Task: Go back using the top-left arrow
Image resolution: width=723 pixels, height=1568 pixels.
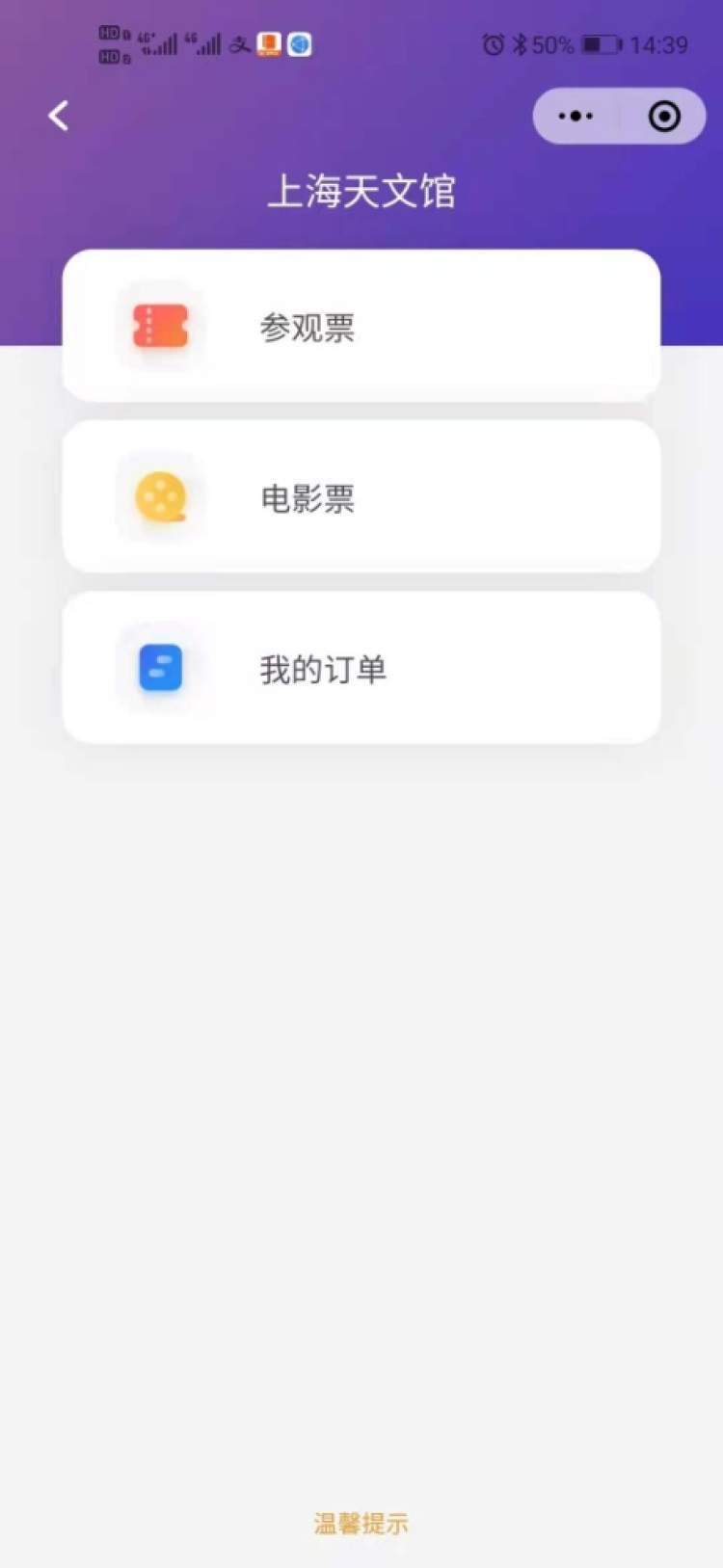Action: [x=59, y=117]
